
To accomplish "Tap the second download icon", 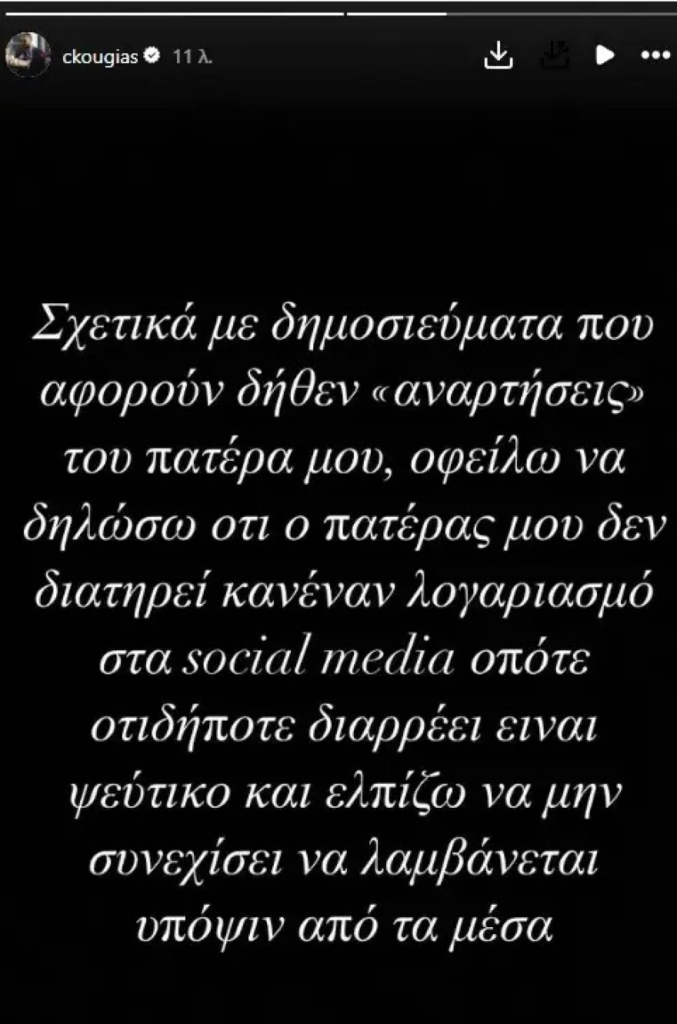I will tap(552, 55).
